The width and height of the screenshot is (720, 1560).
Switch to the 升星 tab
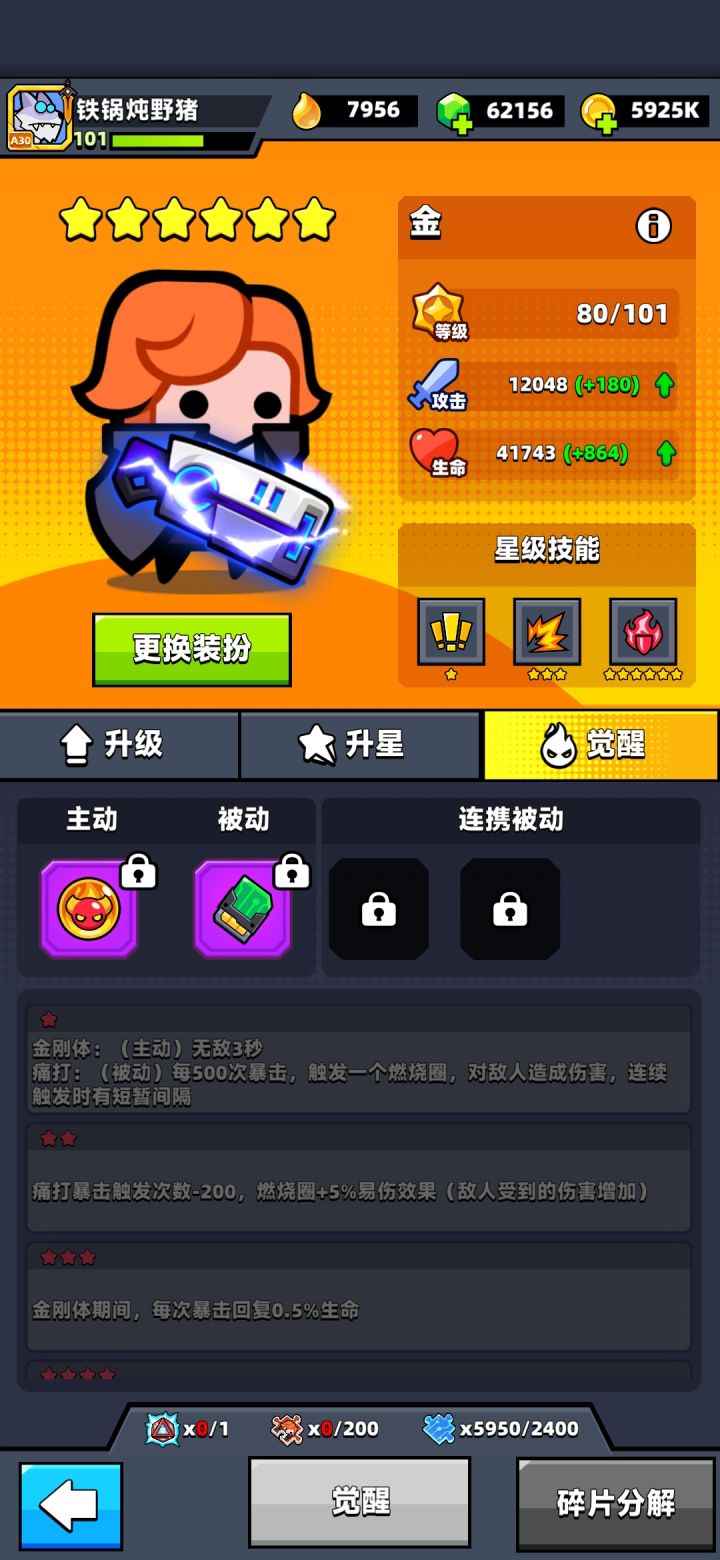coord(358,744)
